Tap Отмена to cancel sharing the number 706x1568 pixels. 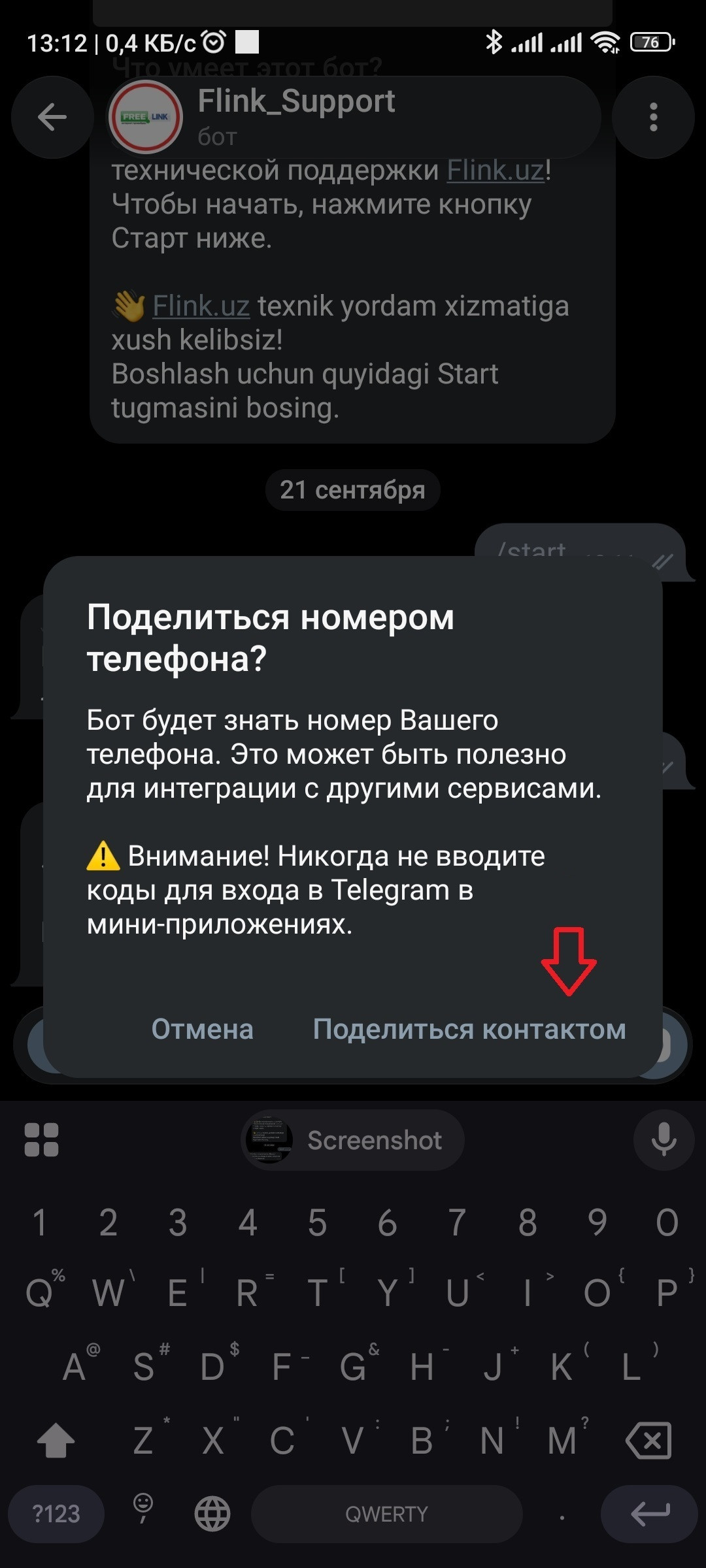tap(202, 1029)
